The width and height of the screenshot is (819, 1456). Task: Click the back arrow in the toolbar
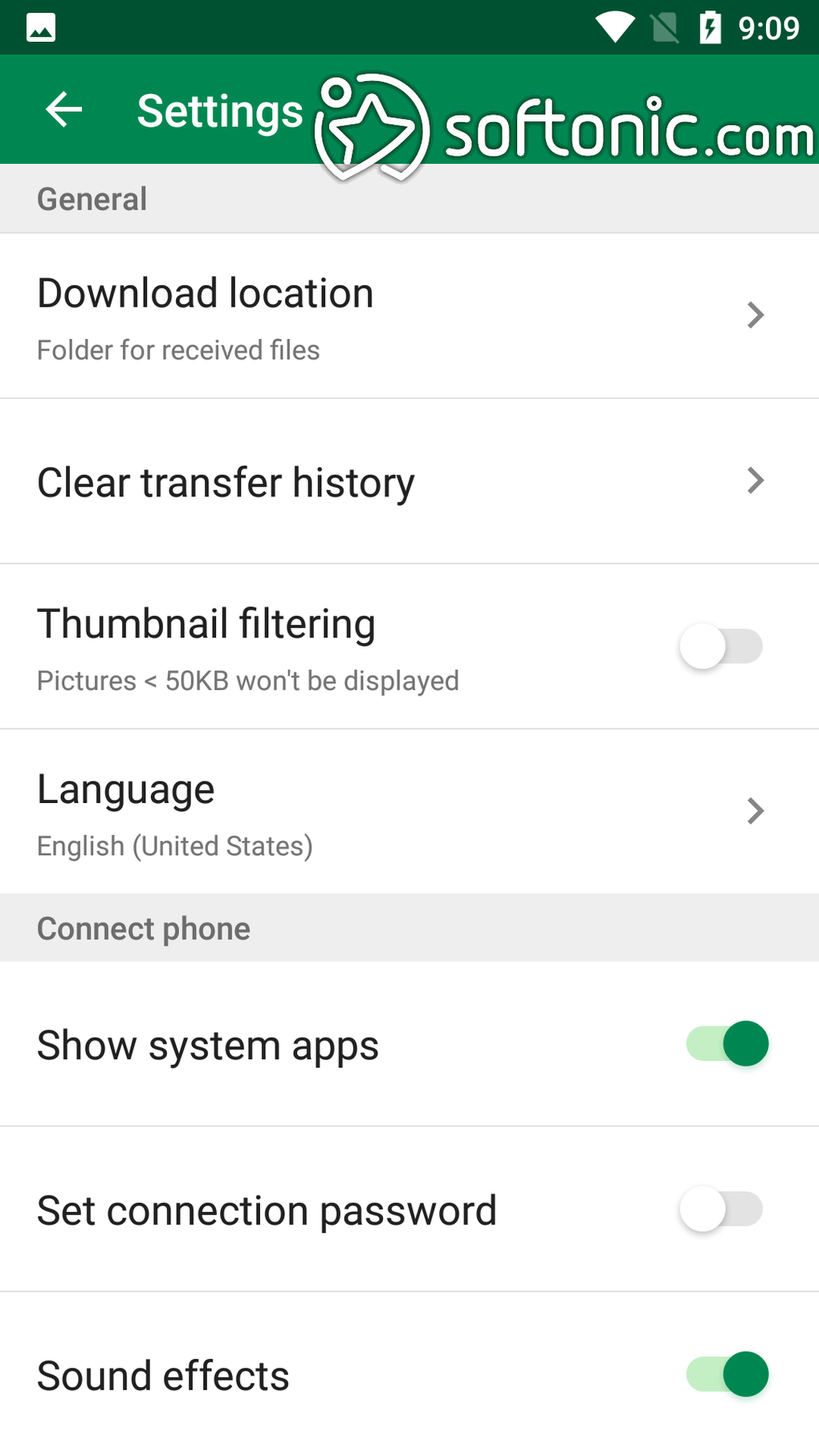(63, 109)
